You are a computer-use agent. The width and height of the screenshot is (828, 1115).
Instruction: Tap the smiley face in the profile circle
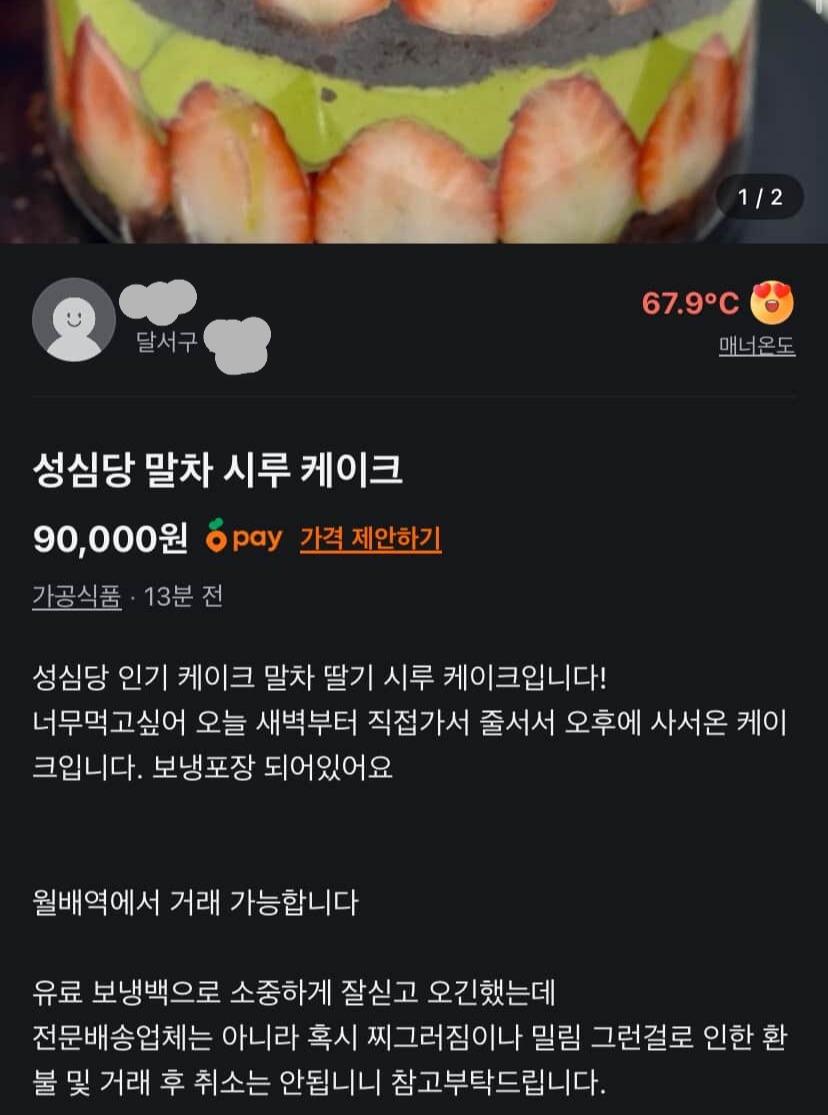(71, 319)
